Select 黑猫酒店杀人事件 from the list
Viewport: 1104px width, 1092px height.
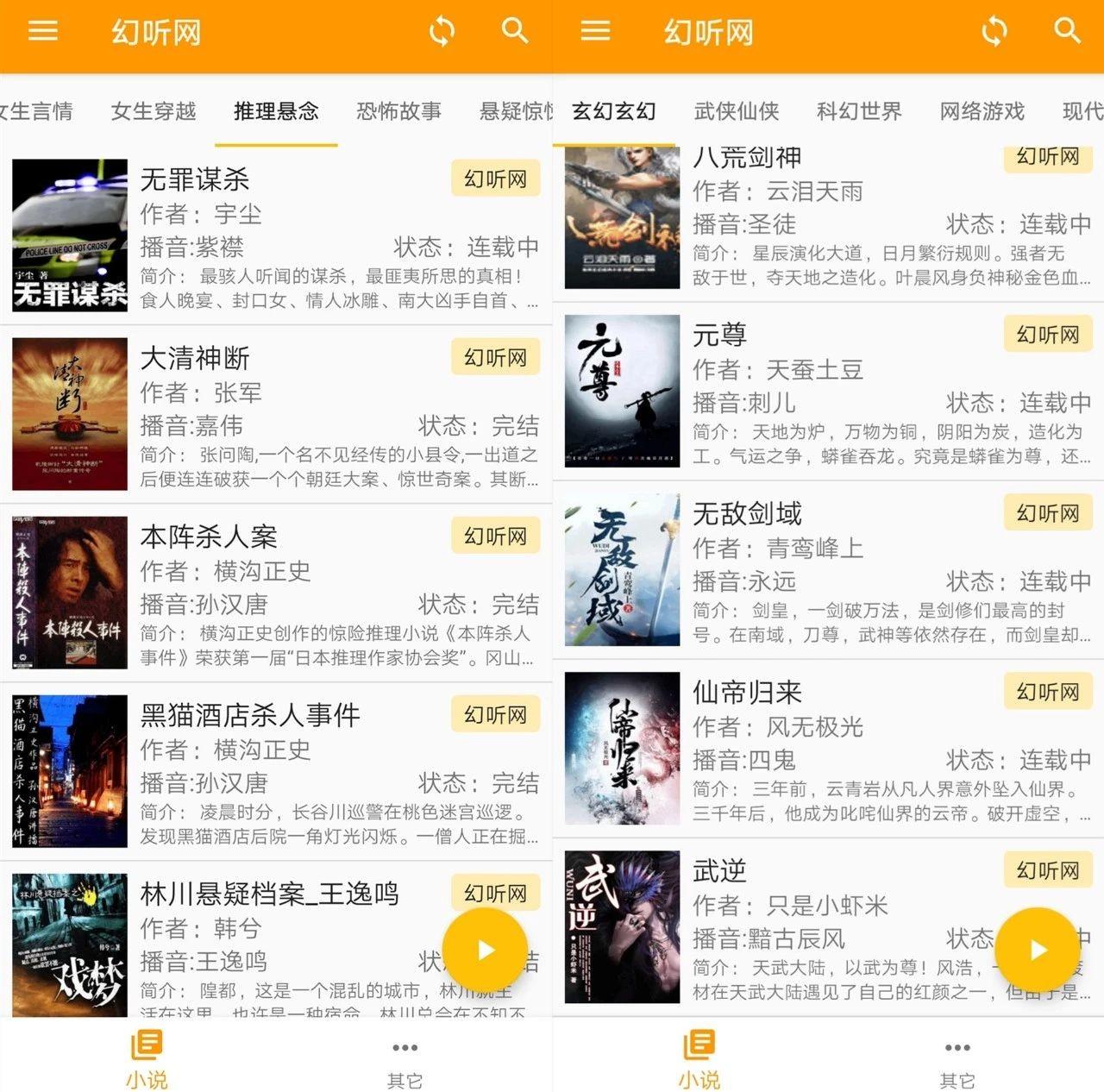click(276, 771)
